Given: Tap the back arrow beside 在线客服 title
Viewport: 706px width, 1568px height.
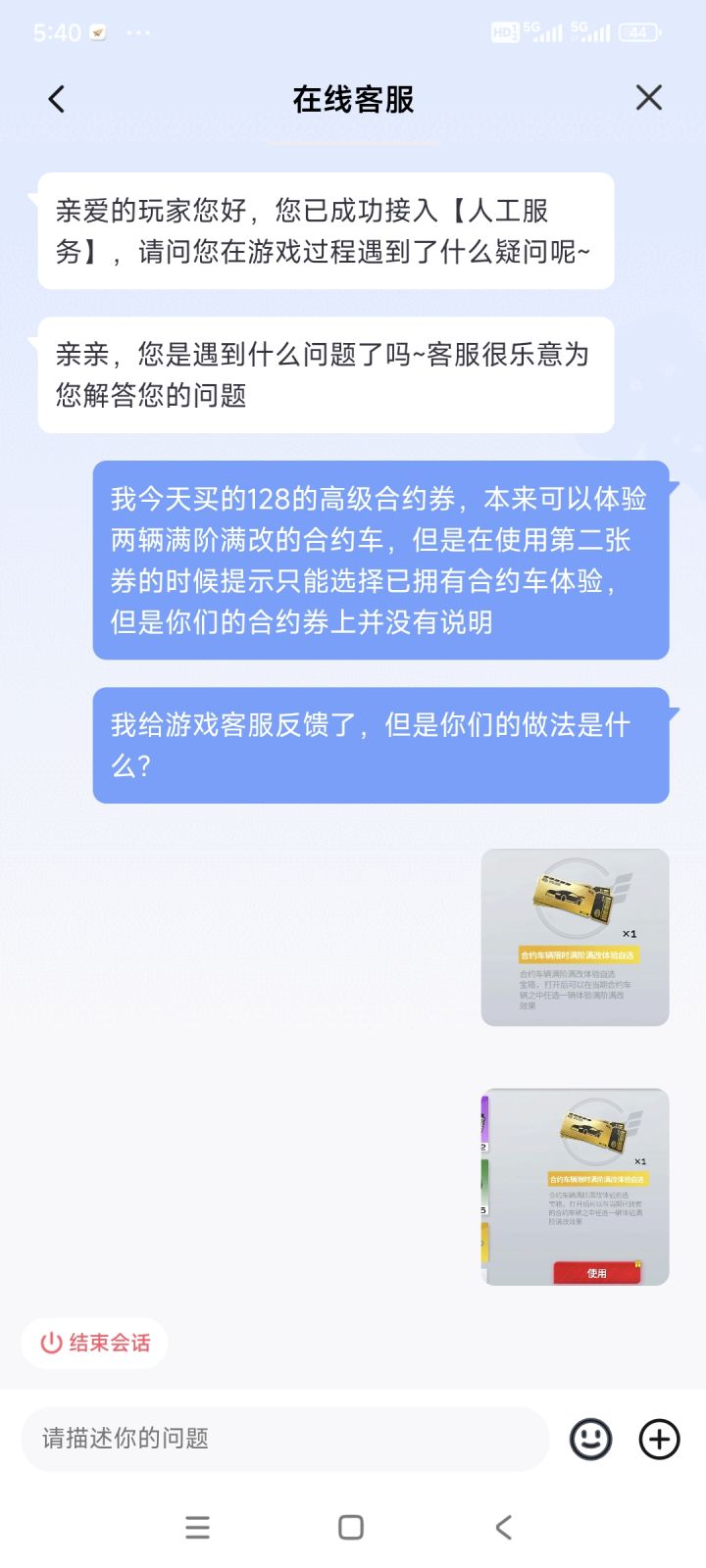Looking at the screenshot, I should [56, 98].
